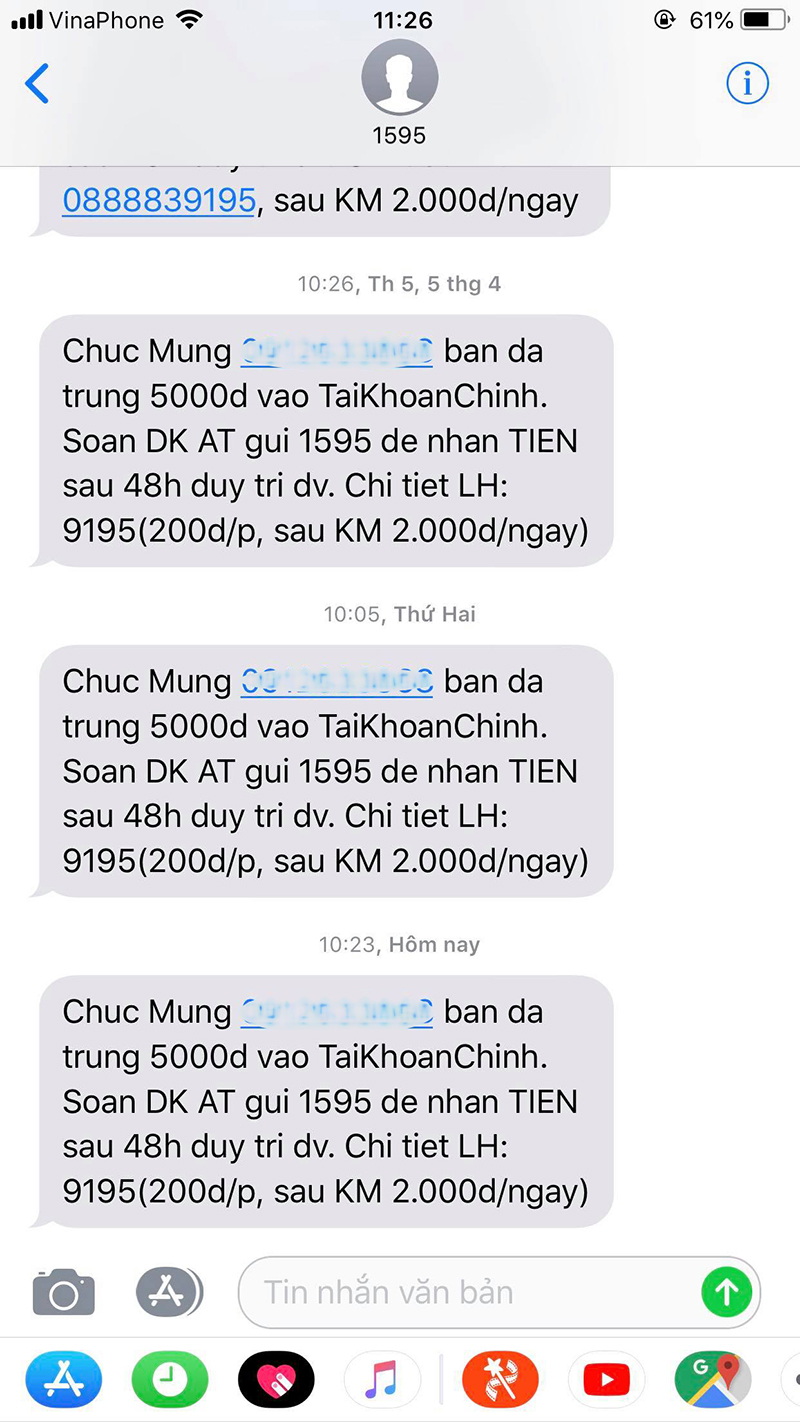Toggle the iMessage apps drawer button
800x1422 pixels.
click(x=168, y=1292)
